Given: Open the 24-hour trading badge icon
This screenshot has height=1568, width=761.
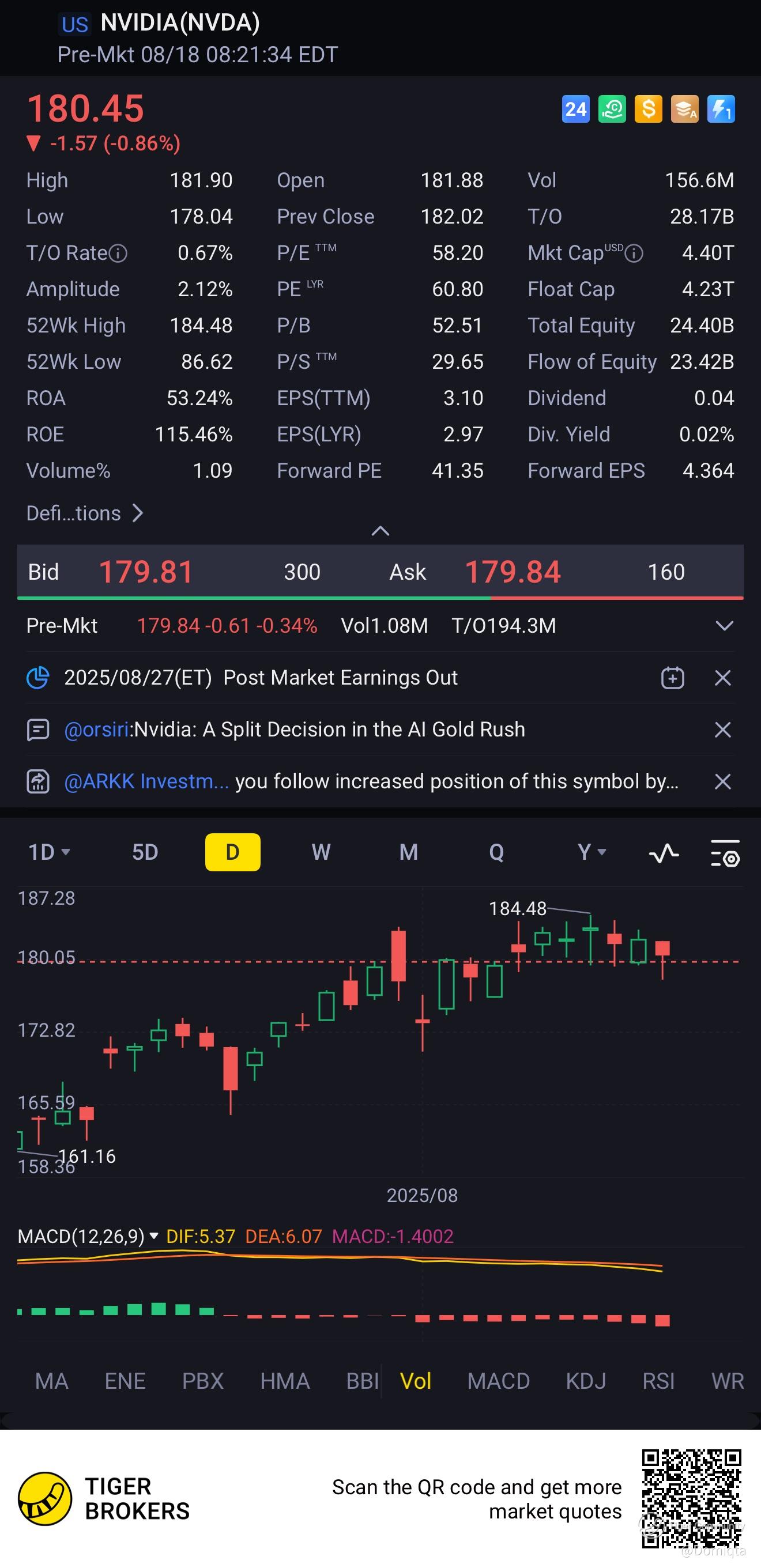Looking at the screenshot, I should coord(575,109).
